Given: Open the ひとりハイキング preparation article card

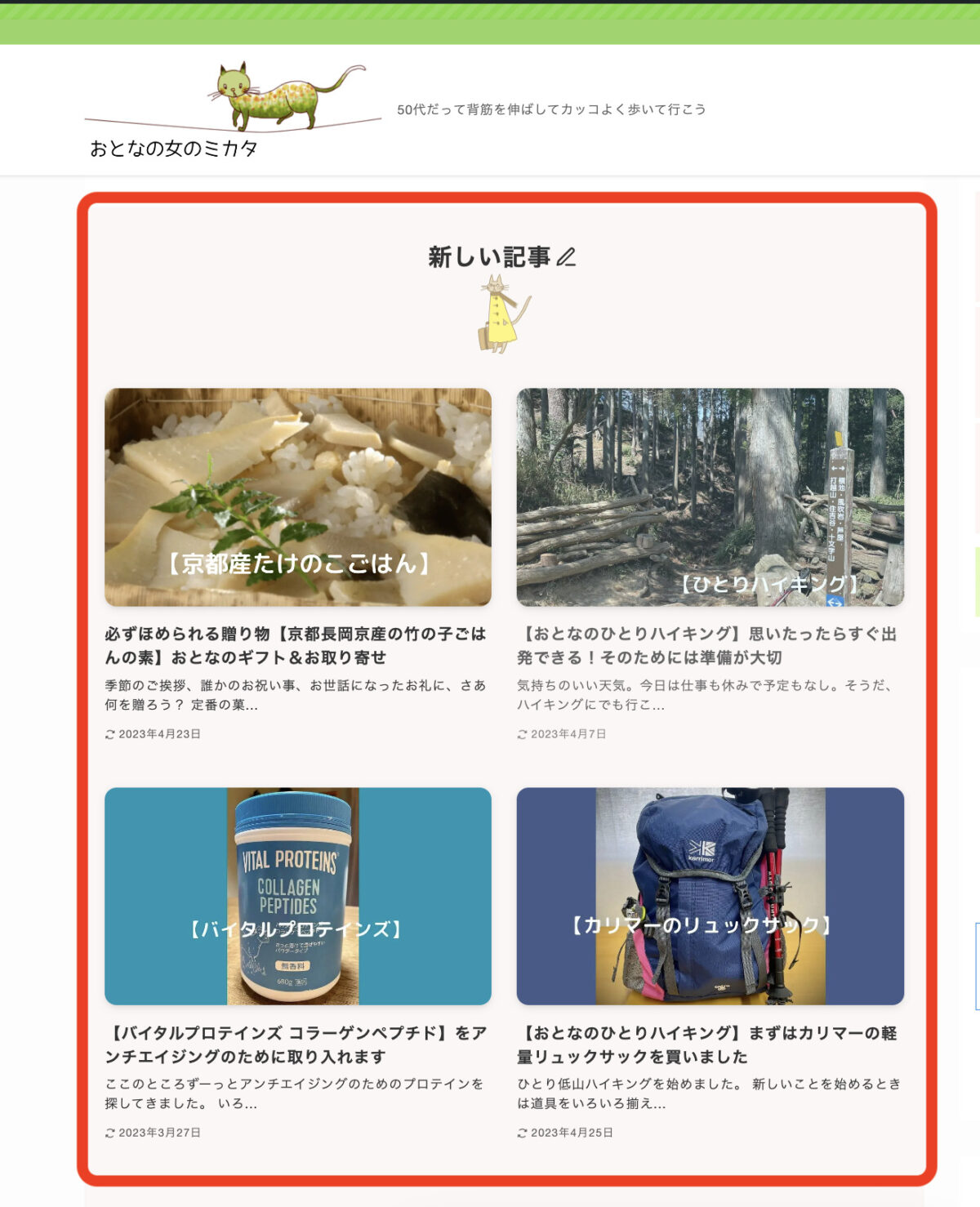Looking at the screenshot, I should pos(710,497).
